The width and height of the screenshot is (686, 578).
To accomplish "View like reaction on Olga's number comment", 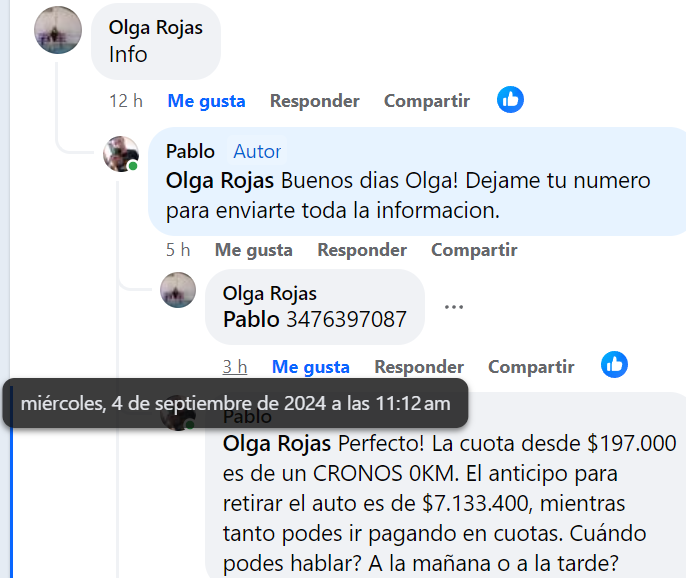I will [614, 365].
